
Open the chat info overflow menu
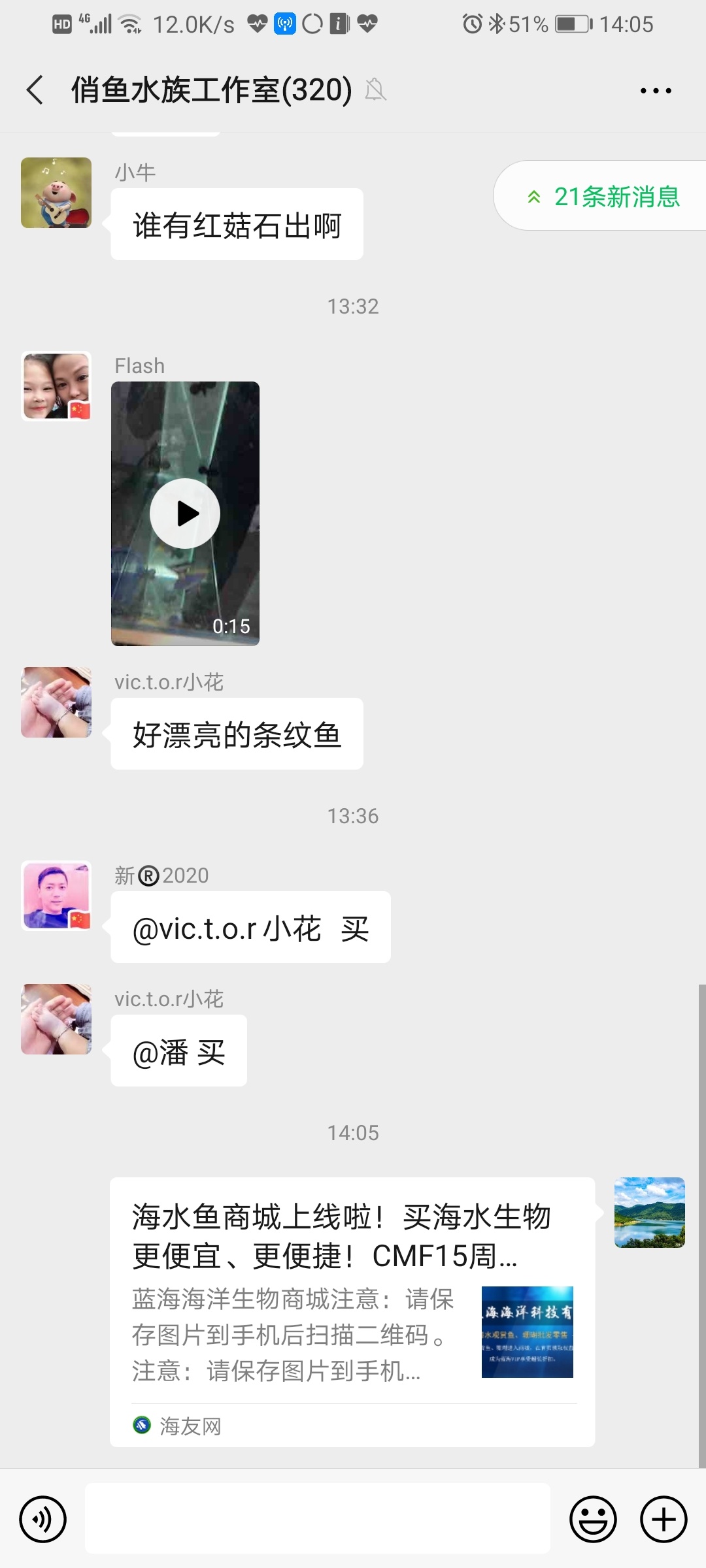coord(655,91)
